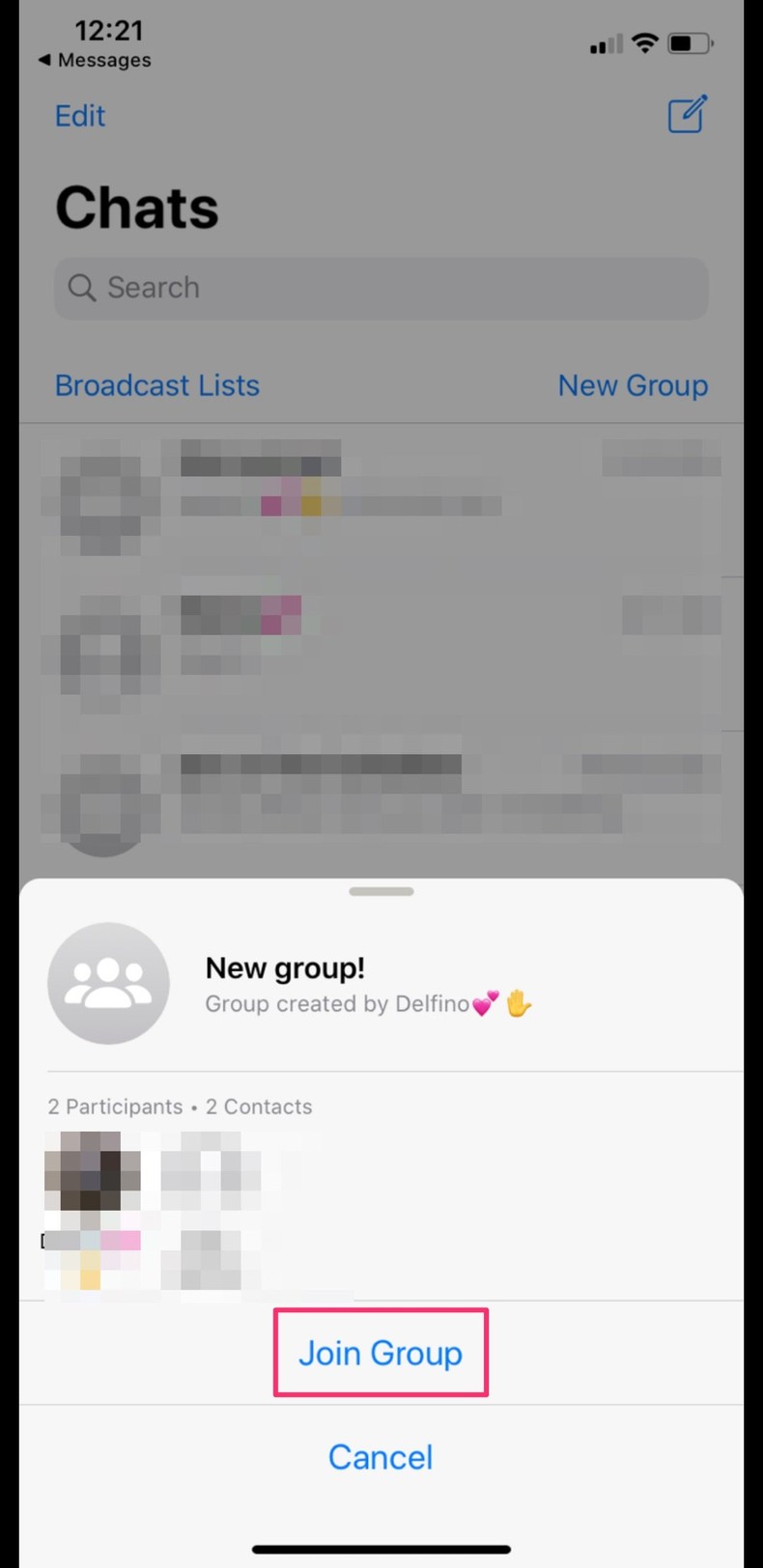The height and width of the screenshot is (1568, 763).
Task: Open the new chat compose icon
Action: [687, 115]
